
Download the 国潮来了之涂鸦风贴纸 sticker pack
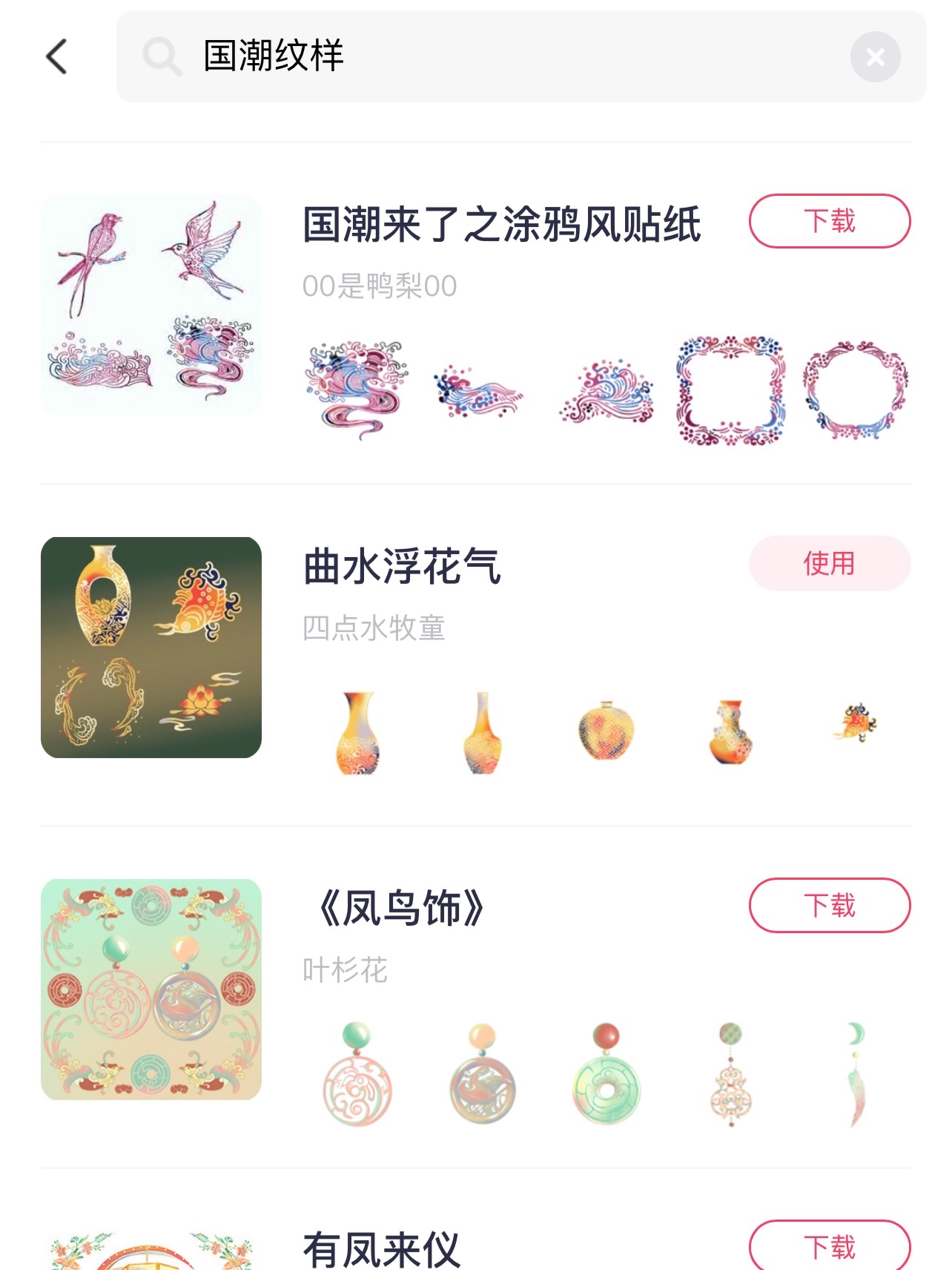point(829,221)
